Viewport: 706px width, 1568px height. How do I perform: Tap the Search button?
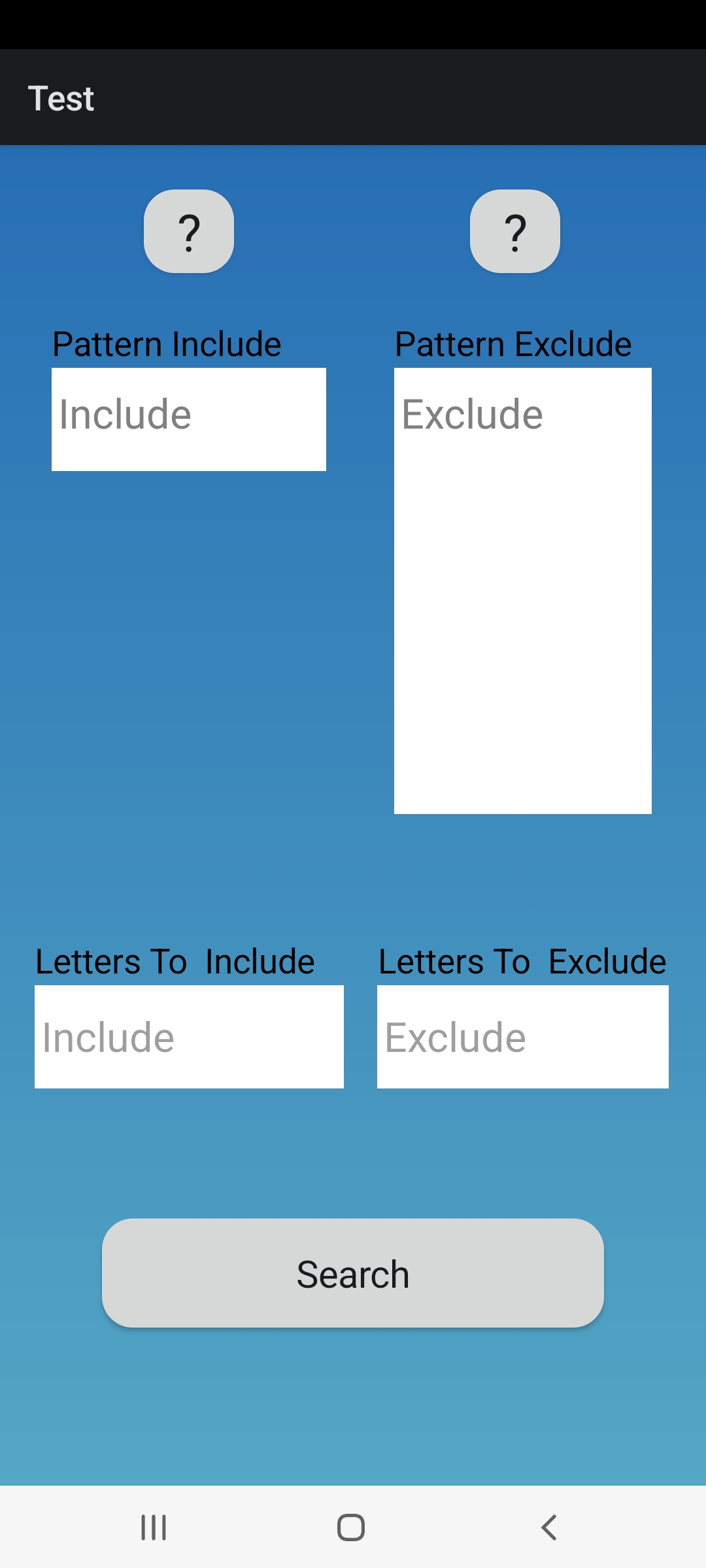coord(353,1273)
